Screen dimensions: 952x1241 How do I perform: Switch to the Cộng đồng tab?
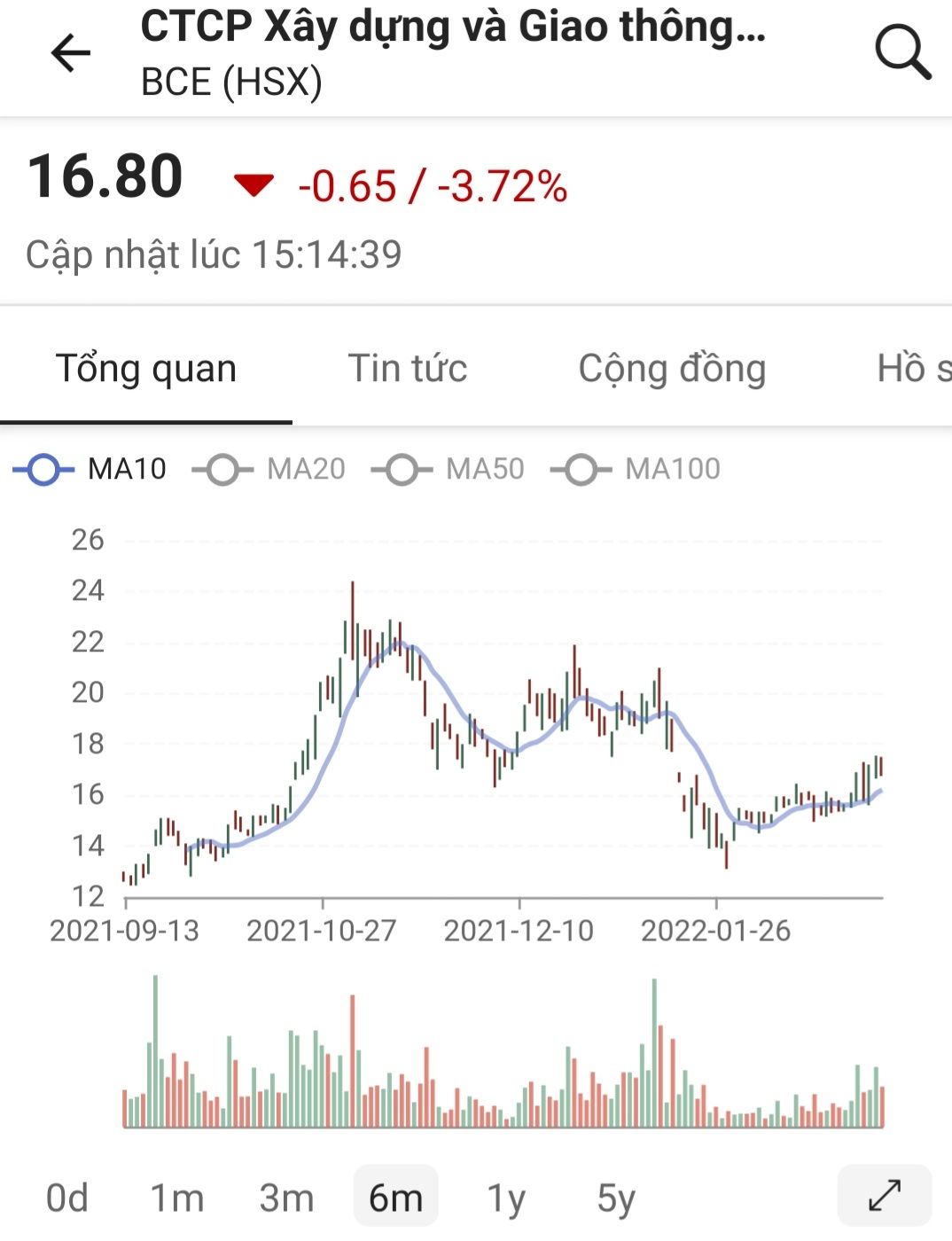672,369
